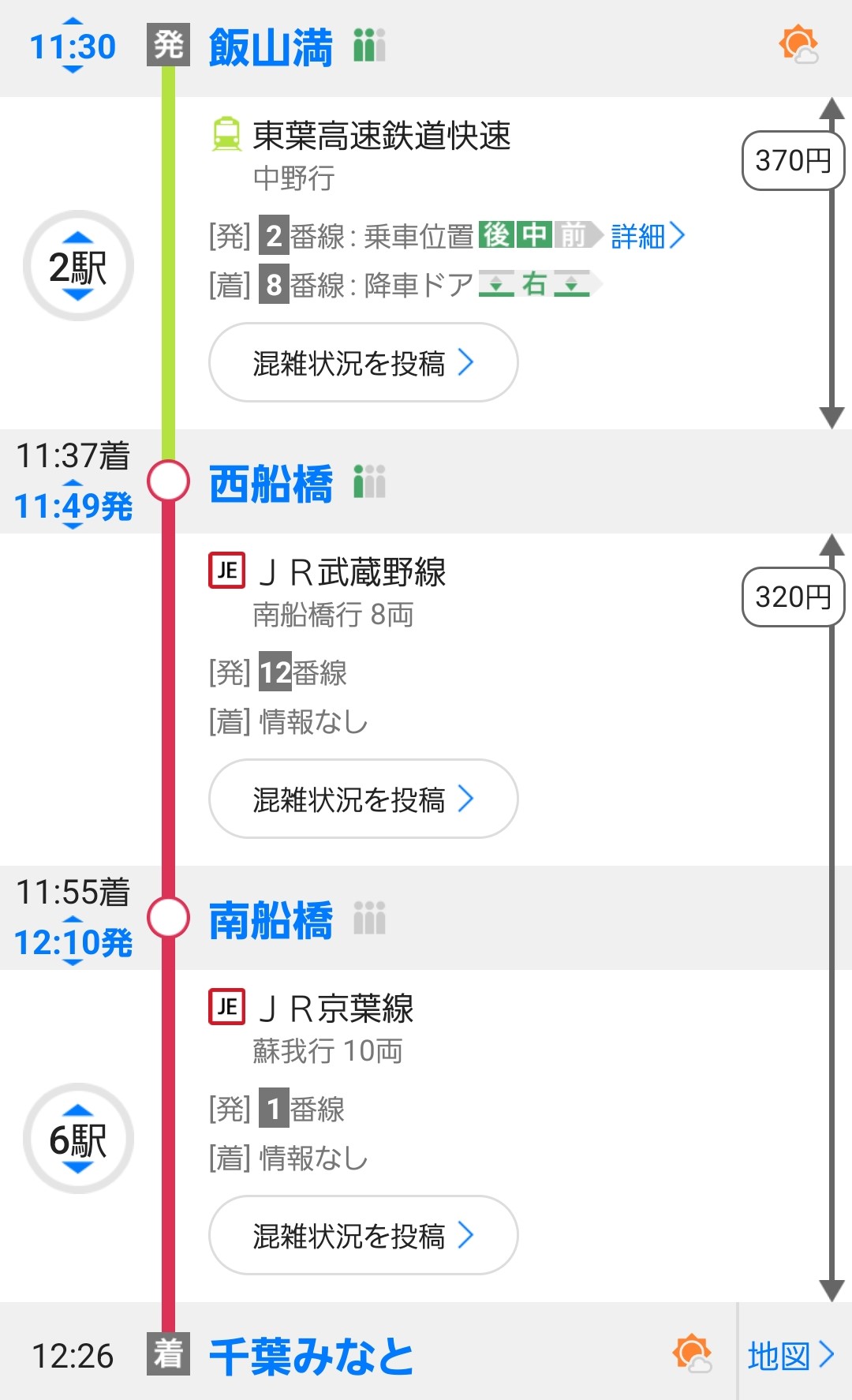Post crowding status for 東葉高速鉄道快速
The image size is (852, 1400).
pyautogui.click(x=363, y=363)
